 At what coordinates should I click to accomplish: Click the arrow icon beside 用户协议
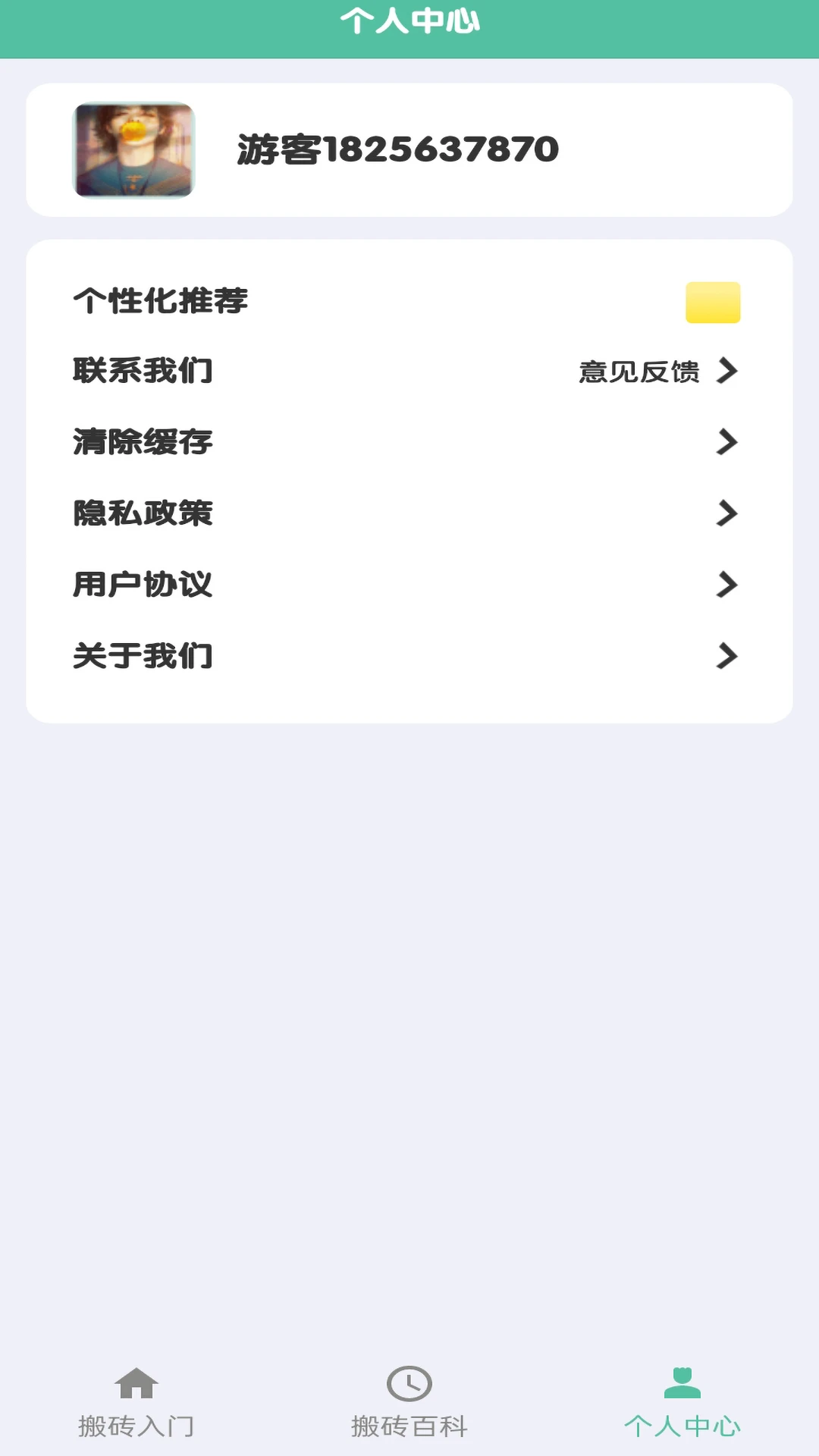tap(729, 585)
